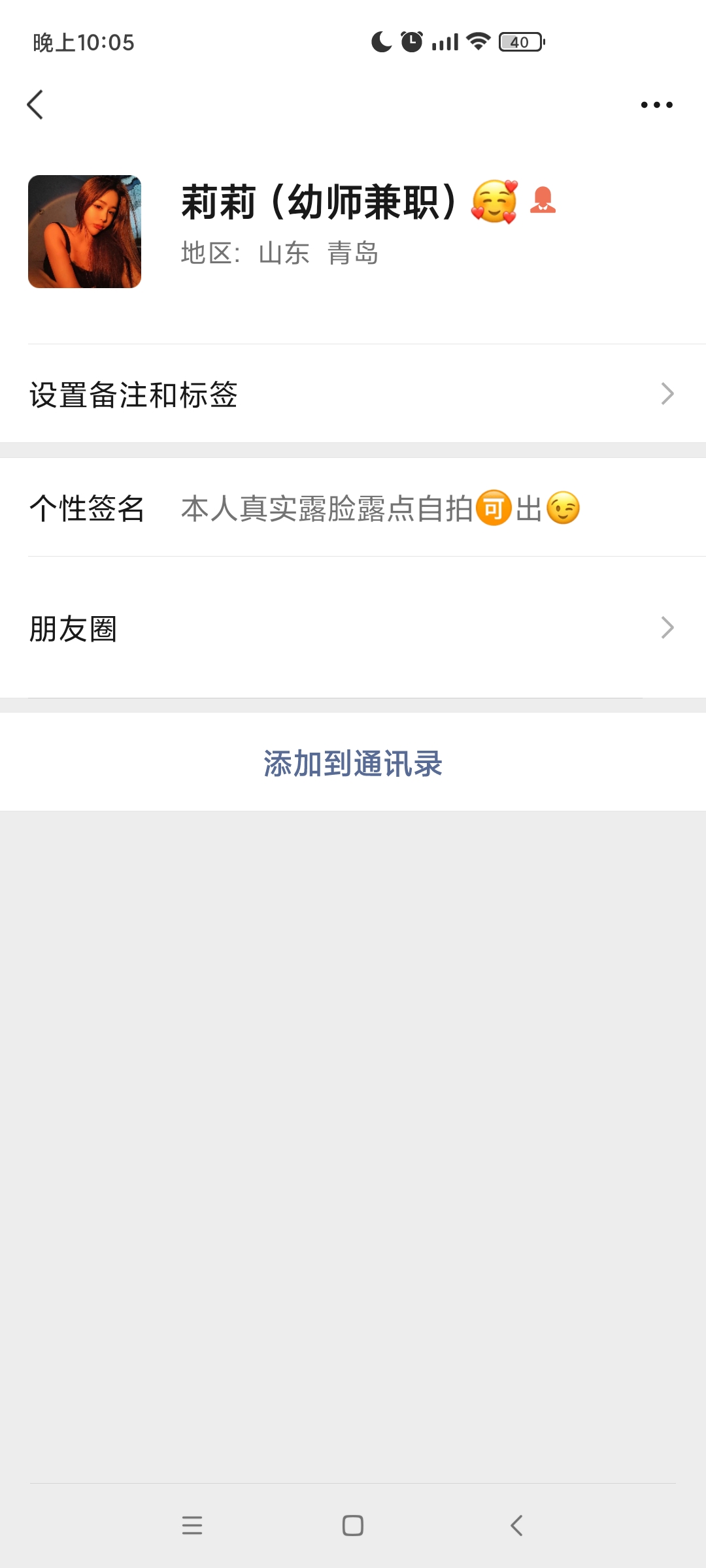Open 设置备注和标签 via its chevron
Screen dimensions: 706x1568
[x=667, y=393]
